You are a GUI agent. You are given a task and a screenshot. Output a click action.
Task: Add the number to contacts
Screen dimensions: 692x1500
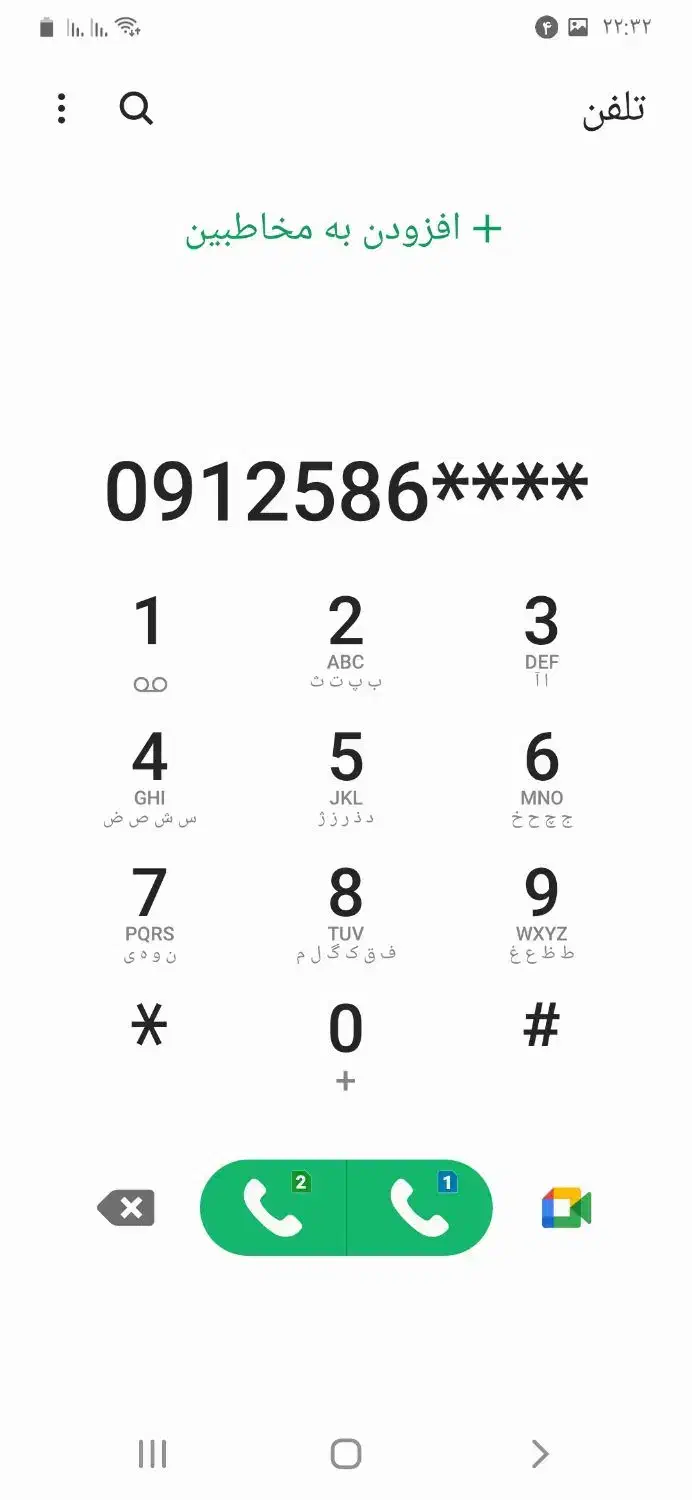click(344, 229)
